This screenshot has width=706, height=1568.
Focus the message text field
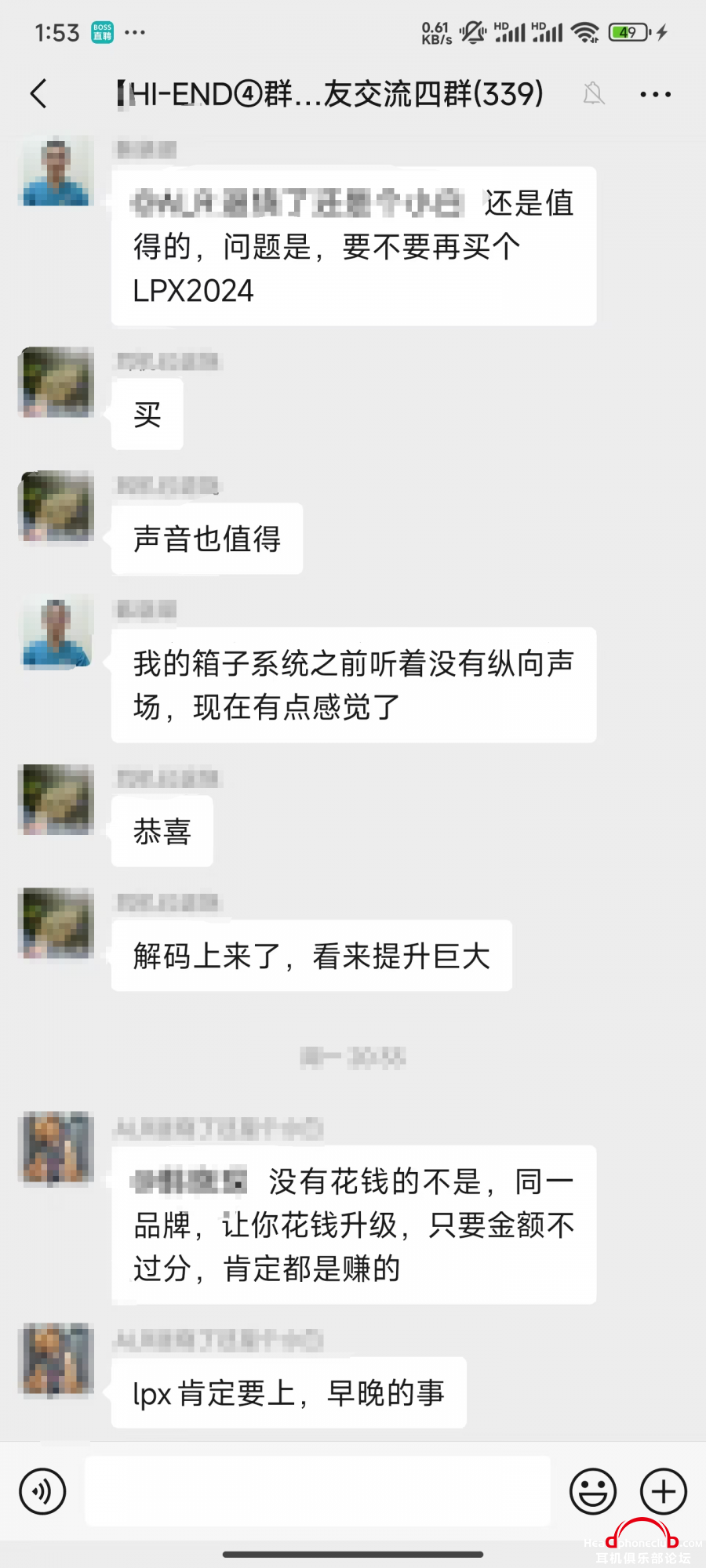coord(318,1491)
